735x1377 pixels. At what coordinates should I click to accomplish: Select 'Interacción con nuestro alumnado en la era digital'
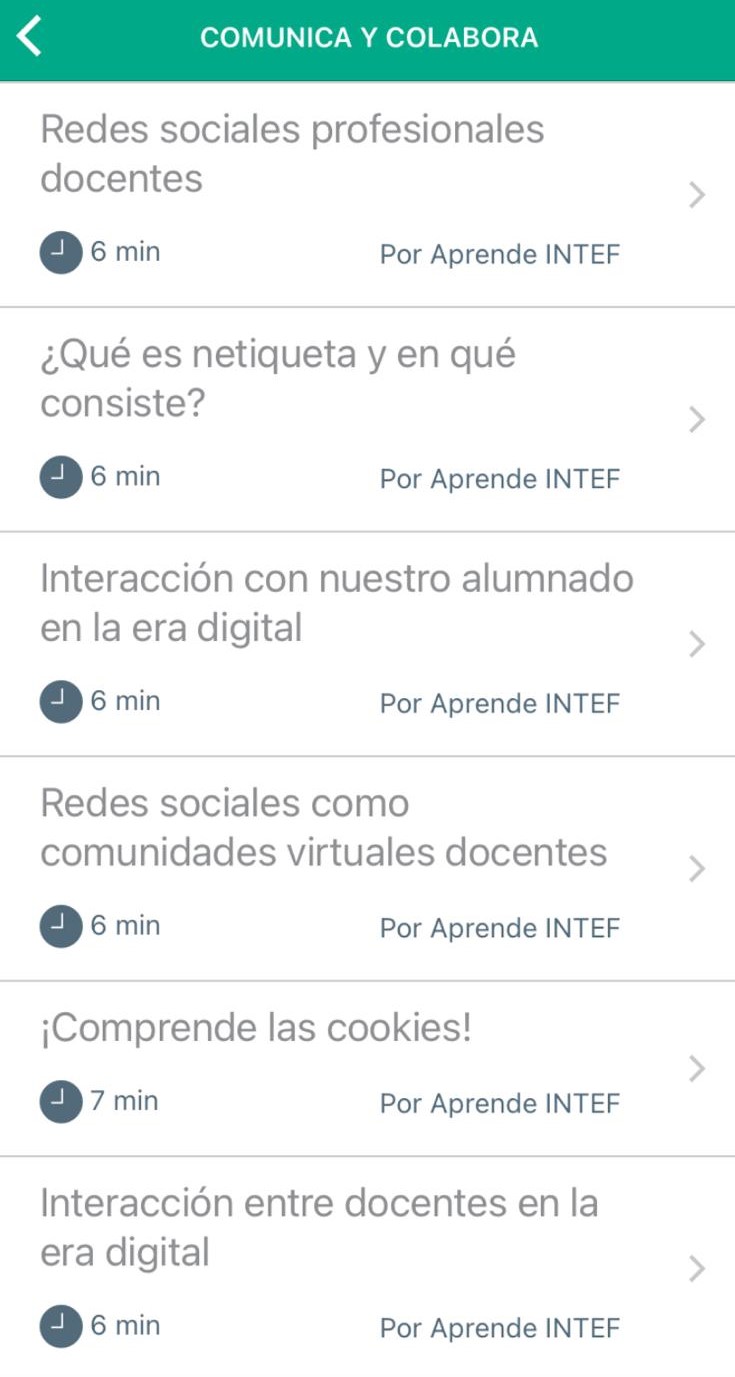coord(336,603)
